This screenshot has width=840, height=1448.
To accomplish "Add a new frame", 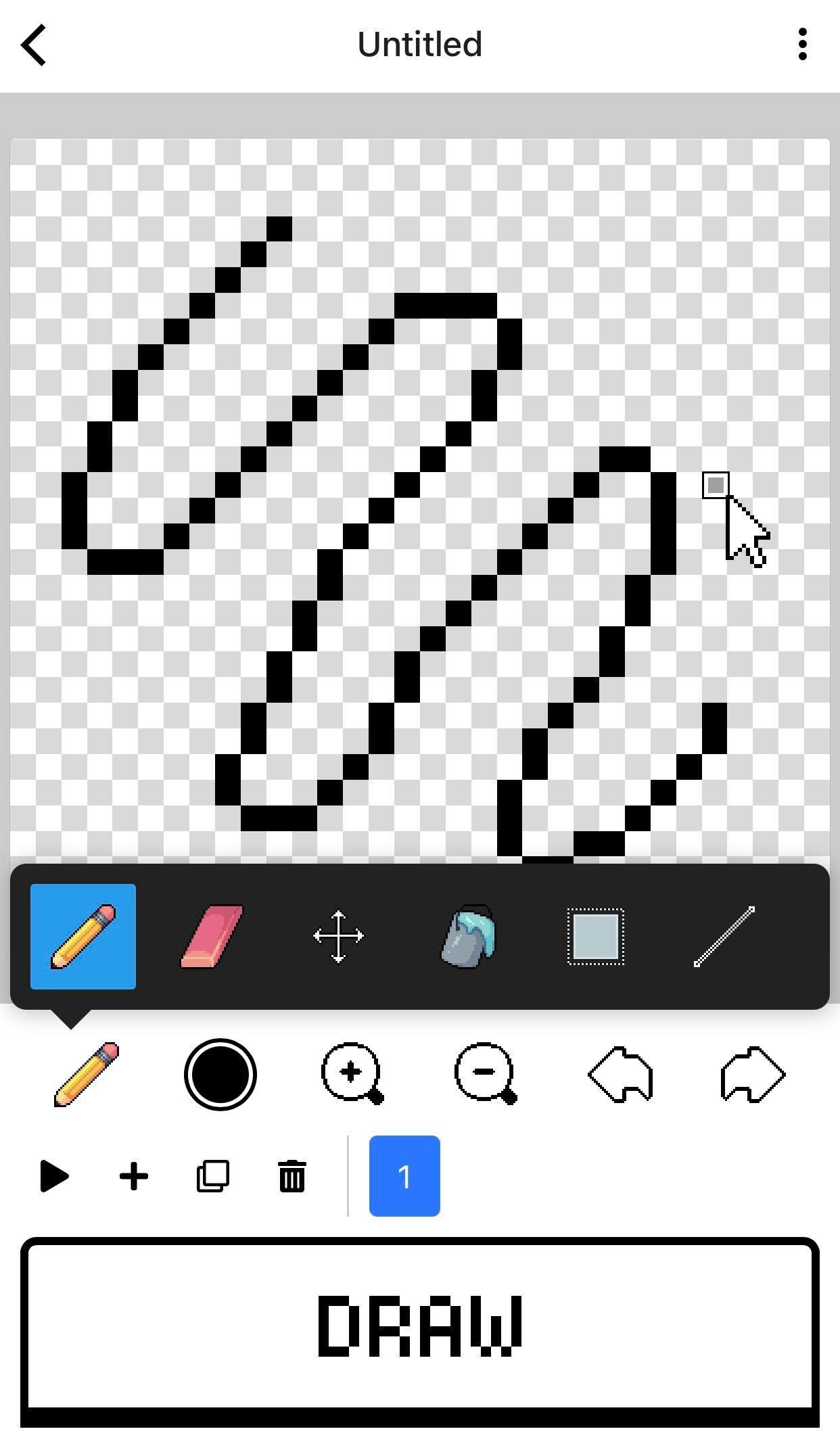I will pos(134,1176).
